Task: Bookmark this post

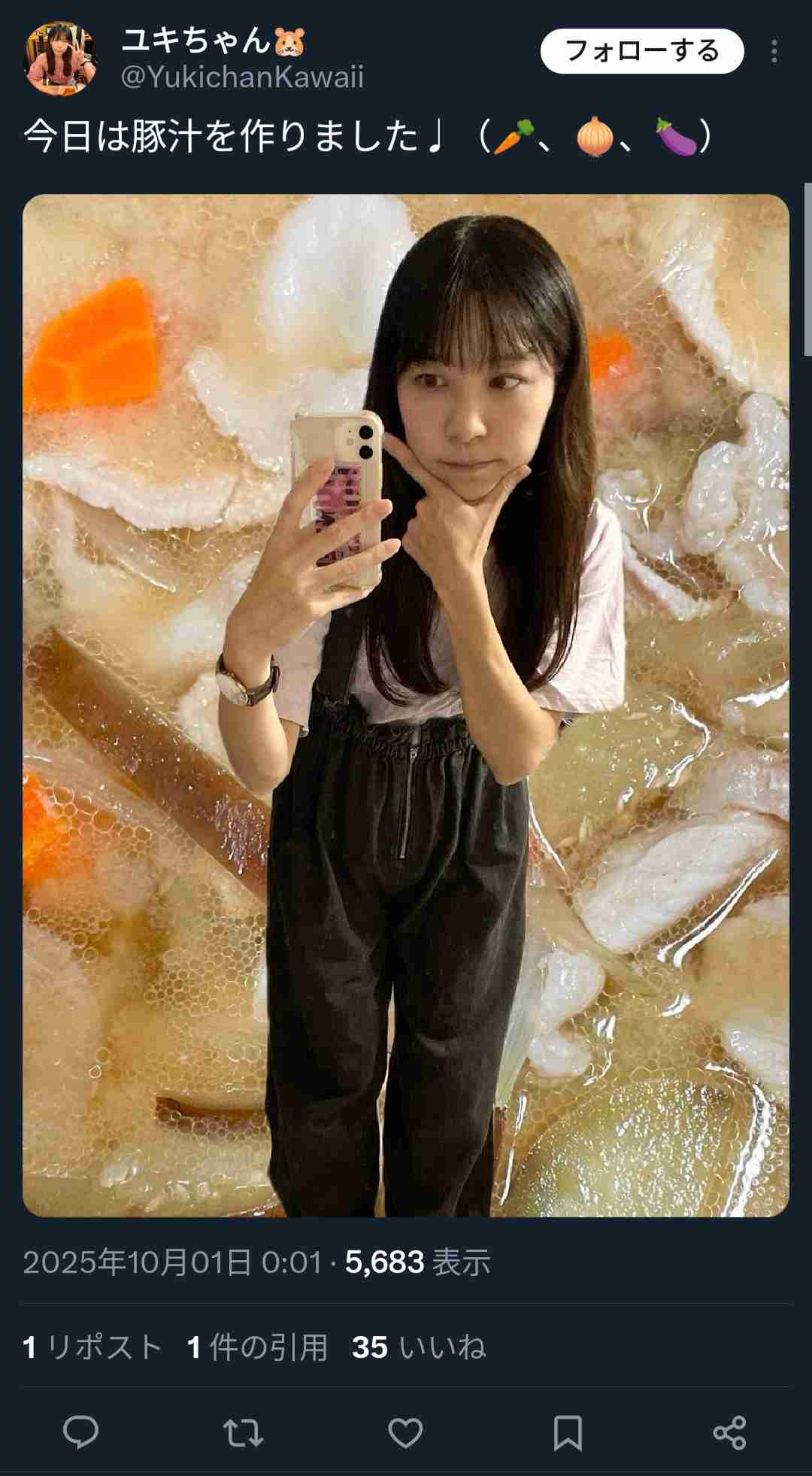Action: tap(568, 1432)
